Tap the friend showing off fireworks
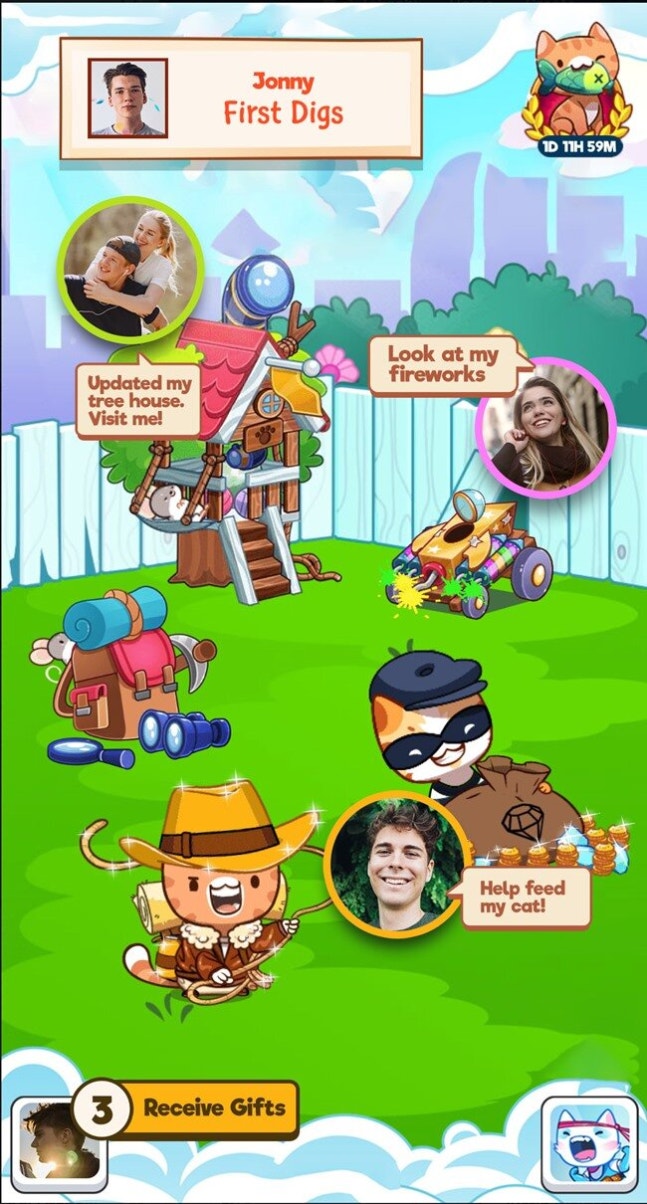The image size is (647, 1204). (545, 427)
